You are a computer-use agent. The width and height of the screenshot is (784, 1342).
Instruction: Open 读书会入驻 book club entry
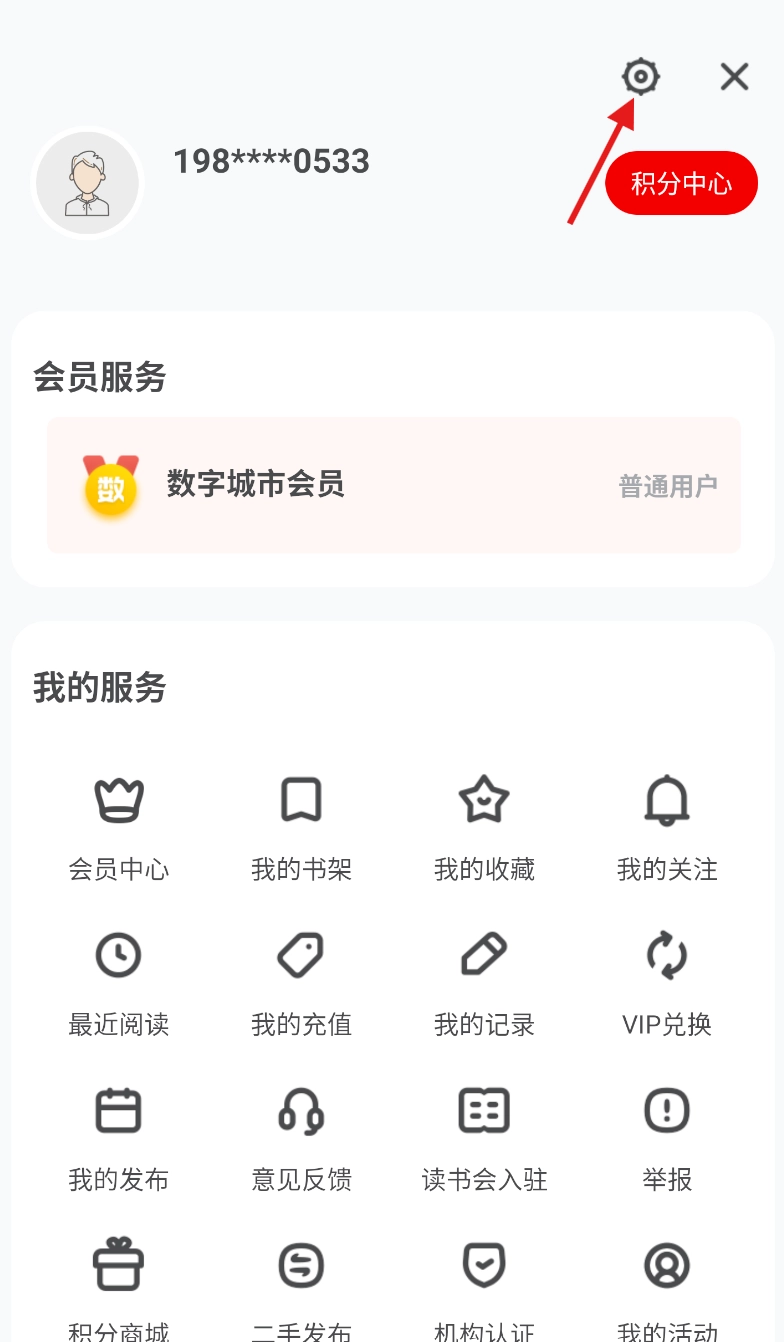tap(484, 1137)
